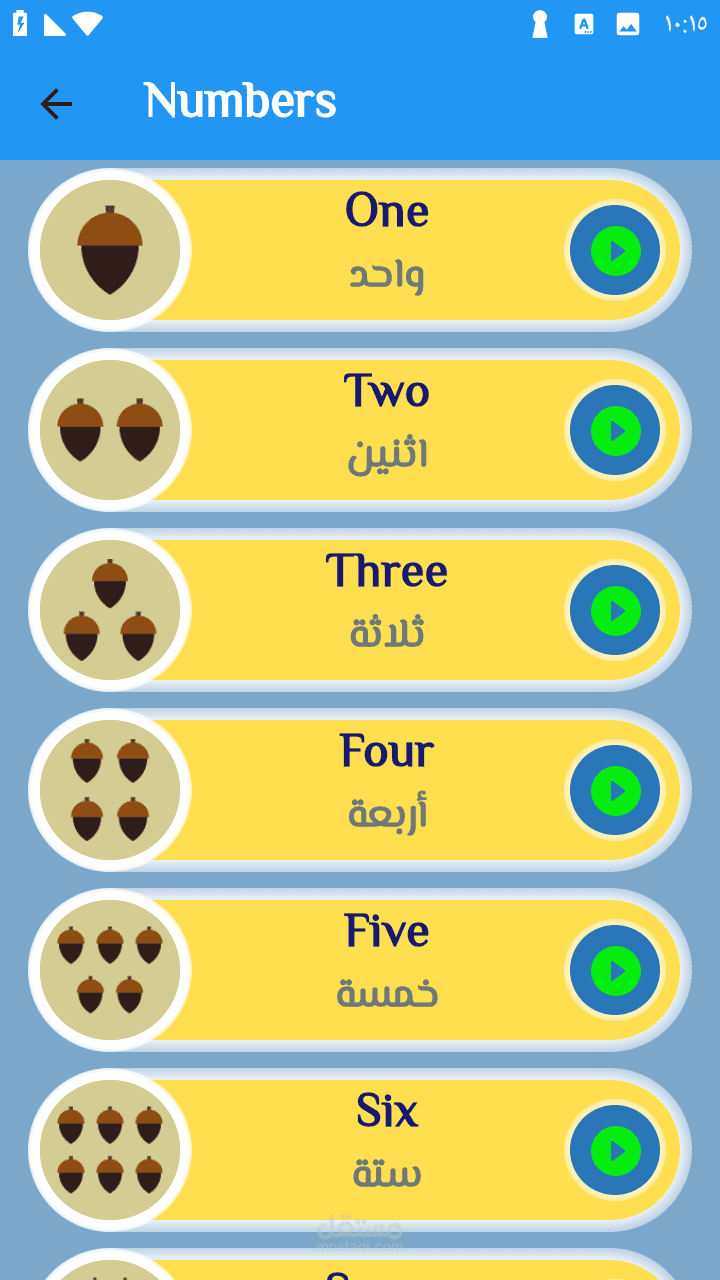Play the sound for Five

point(615,970)
